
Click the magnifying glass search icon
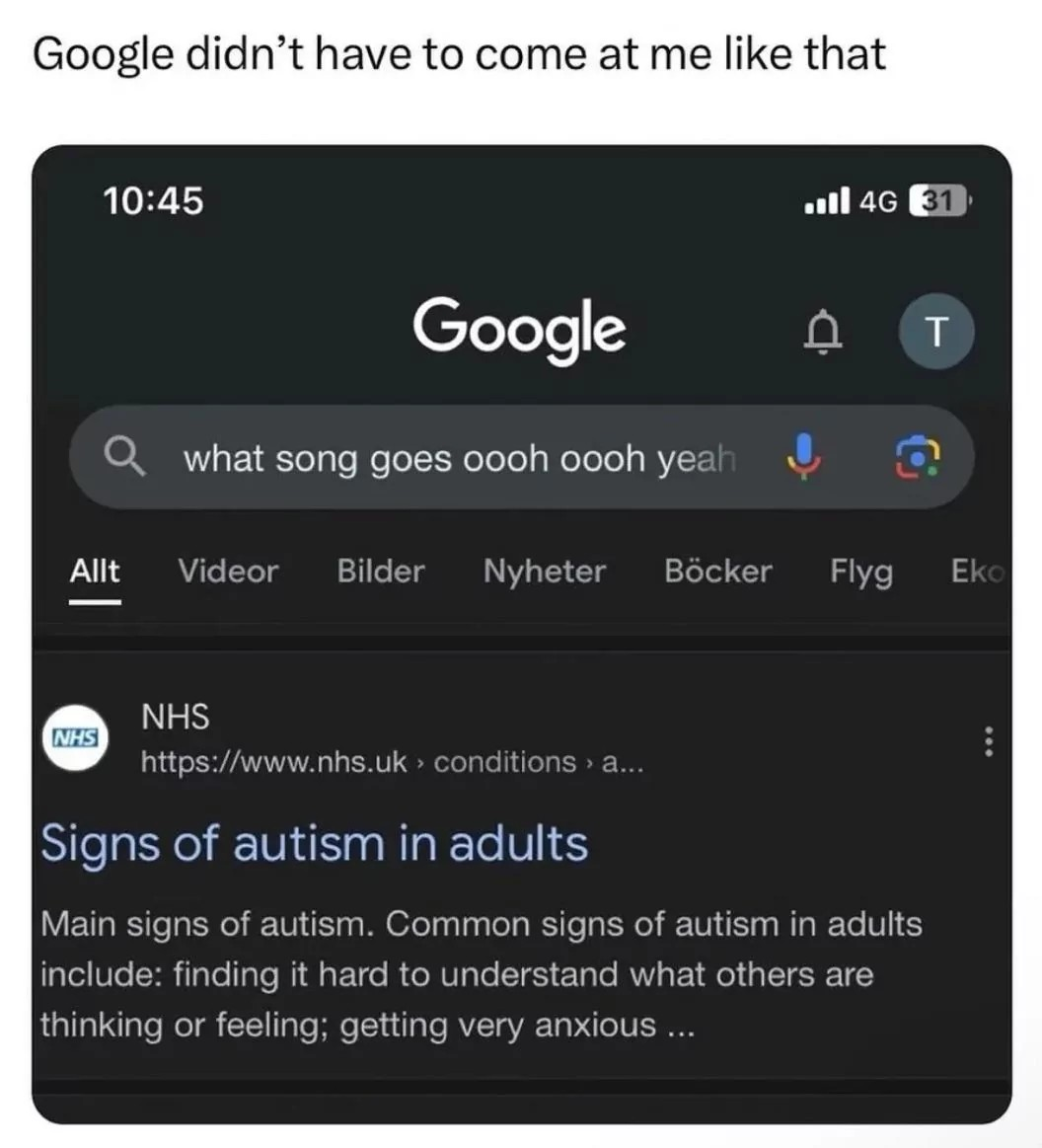point(124,457)
